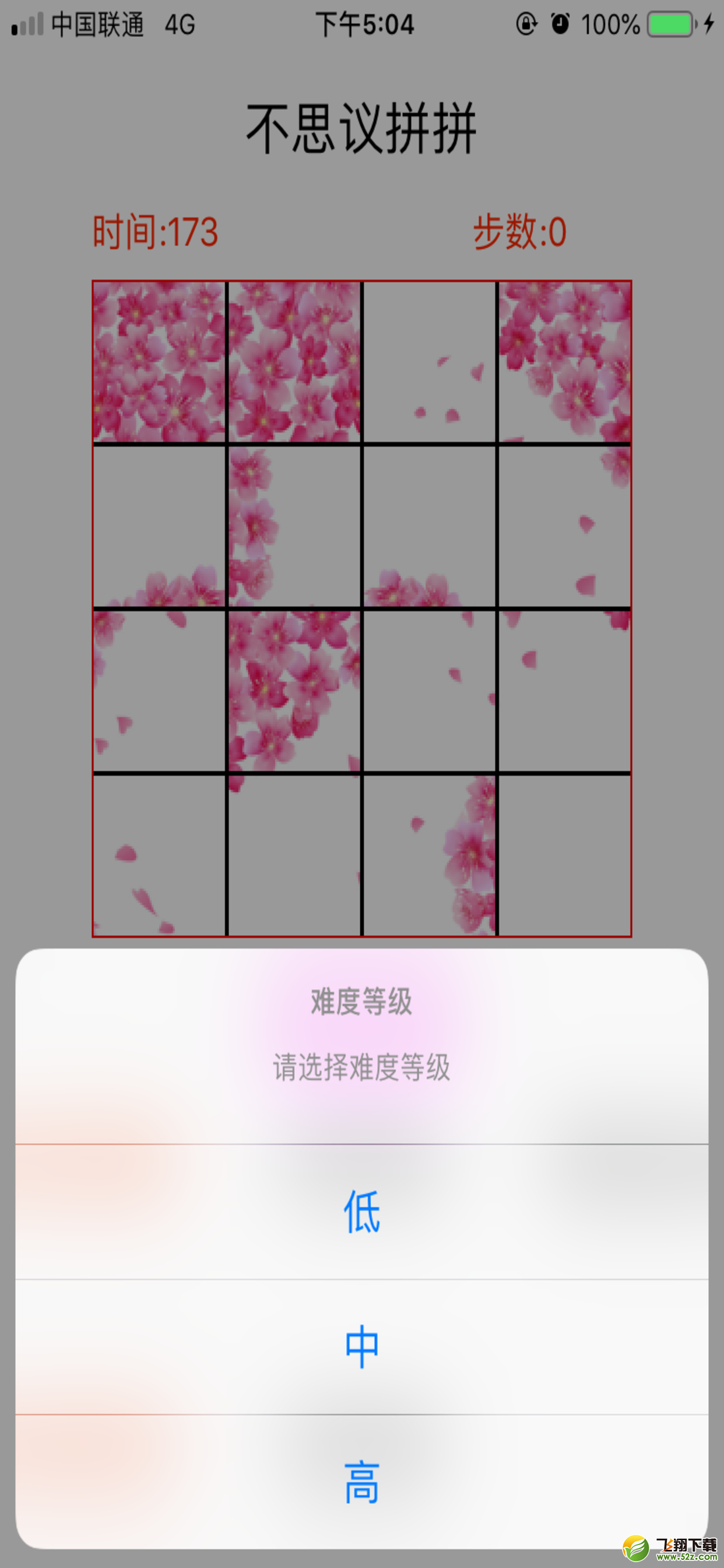The image size is (724, 1568).
Task: Select the 低 (low) difficulty level
Action: coord(361,1212)
